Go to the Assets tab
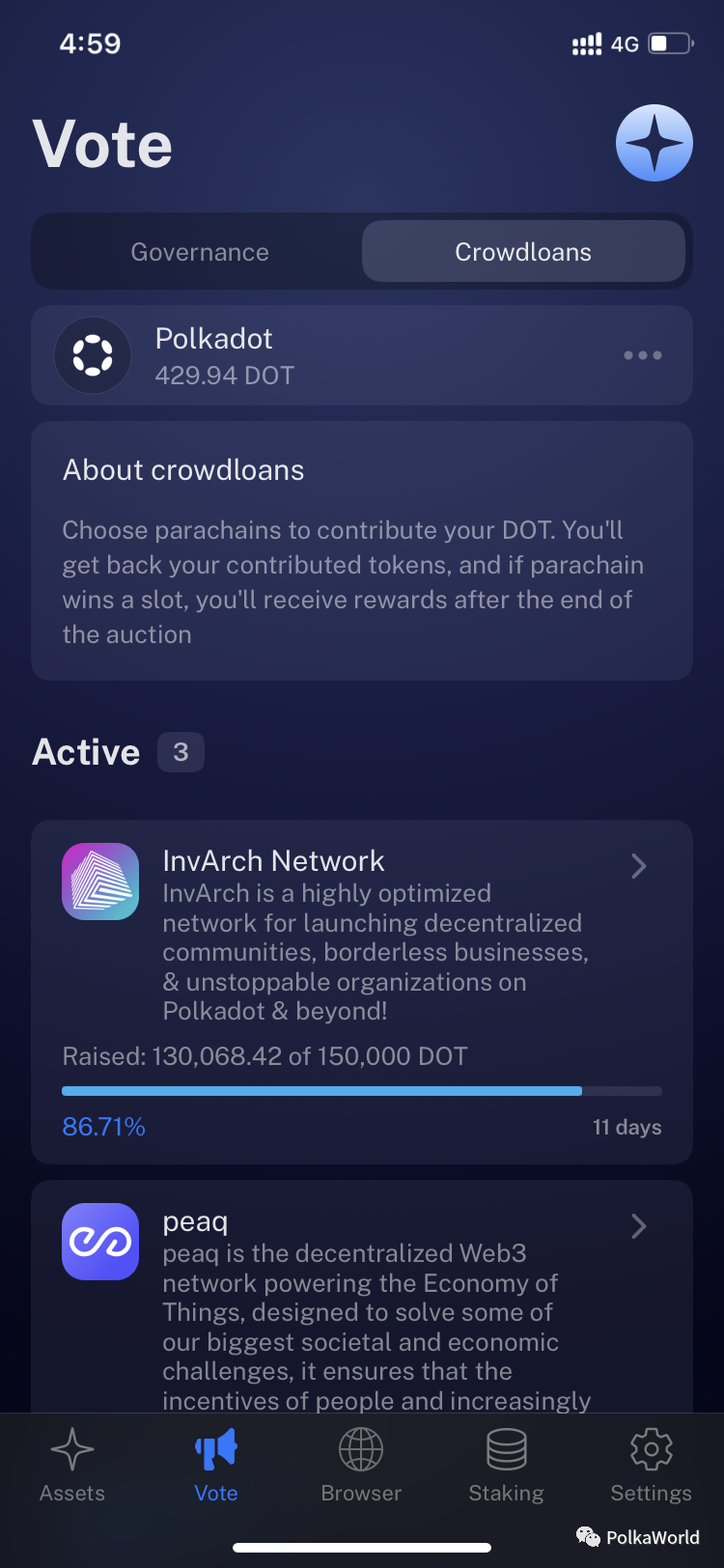The width and height of the screenshot is (724, 1568). 72,1466
